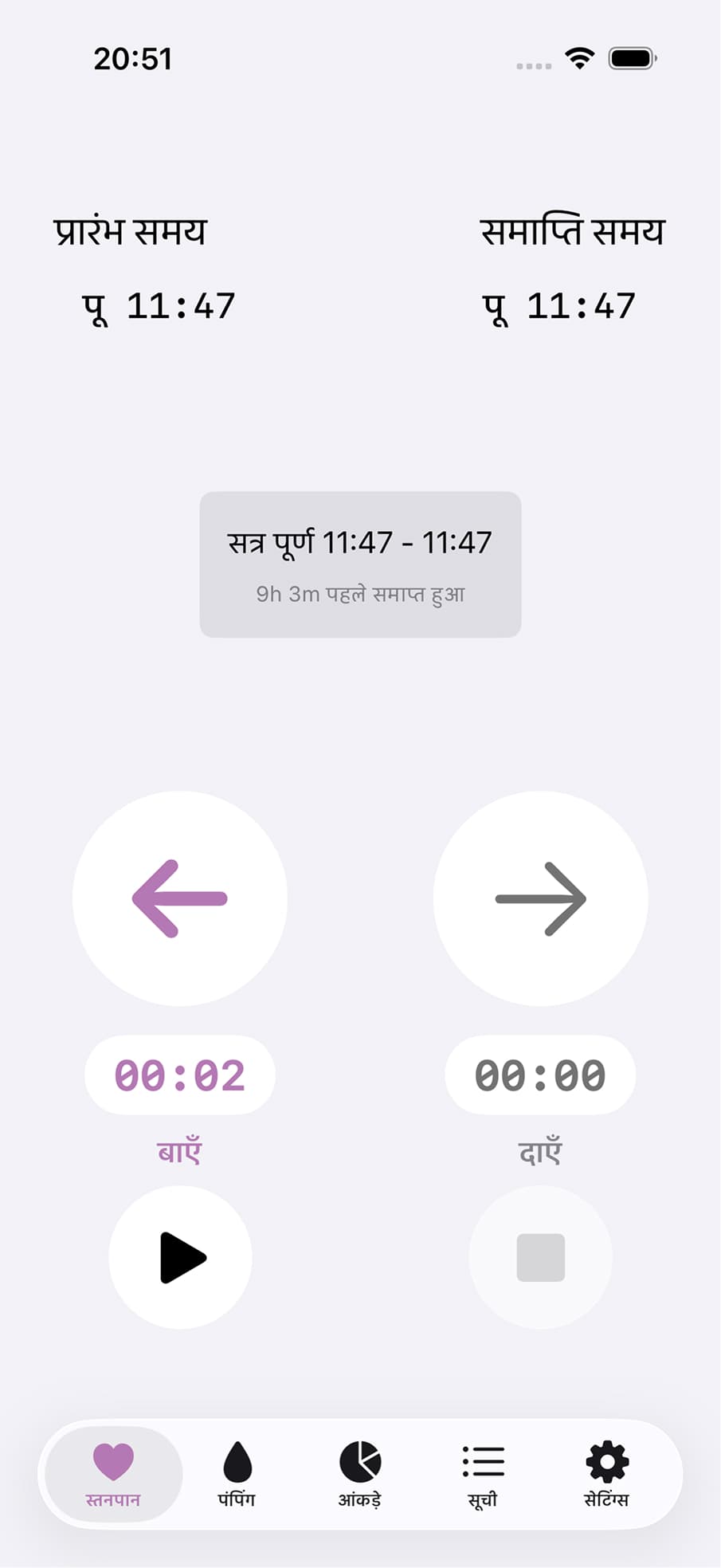Tap the 9h 3m पहले समाप्त हुआ text
This screenshot has width=721, height=1568.
click(360, 593)
